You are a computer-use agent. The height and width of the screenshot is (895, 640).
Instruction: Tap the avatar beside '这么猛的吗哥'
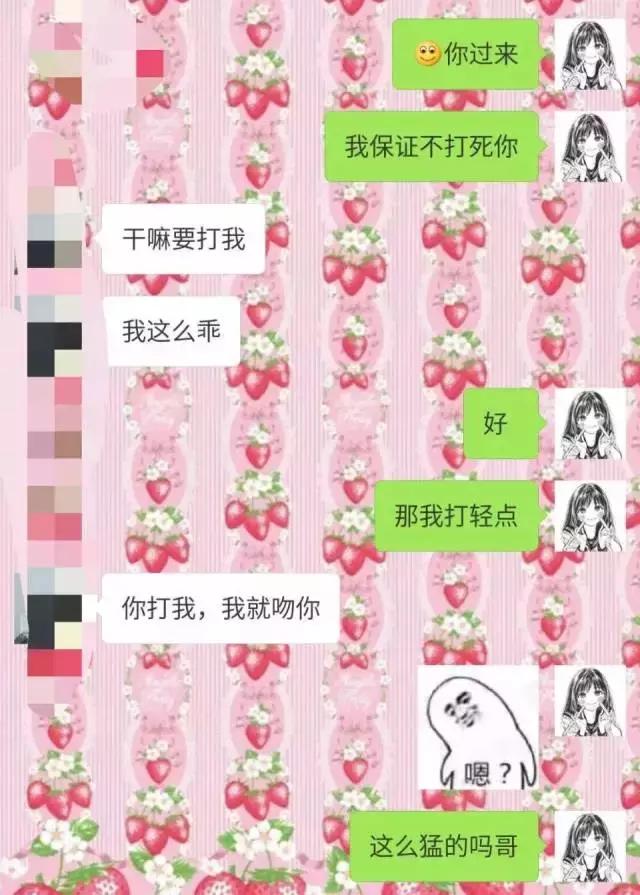590,848
